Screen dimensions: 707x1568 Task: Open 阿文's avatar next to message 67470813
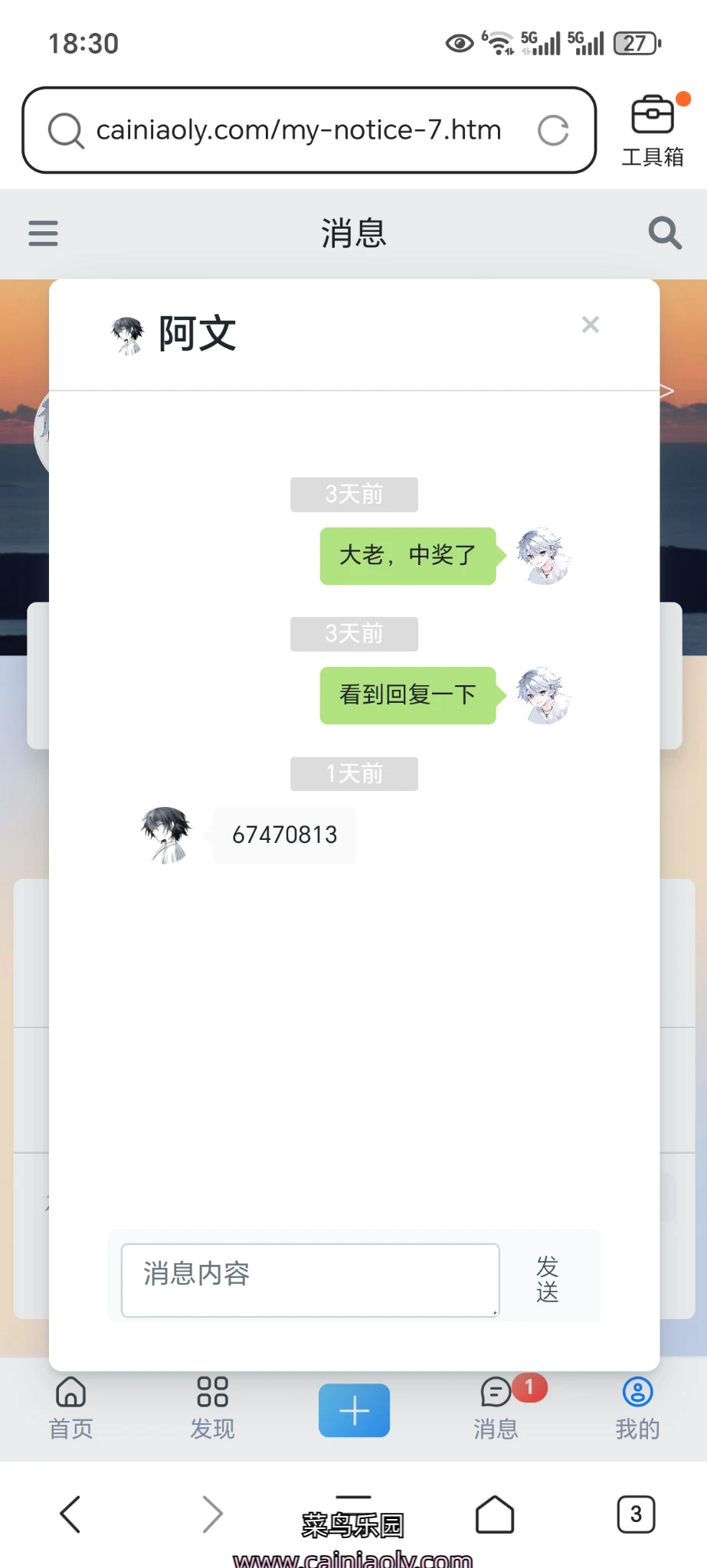(x=165, y=835)
